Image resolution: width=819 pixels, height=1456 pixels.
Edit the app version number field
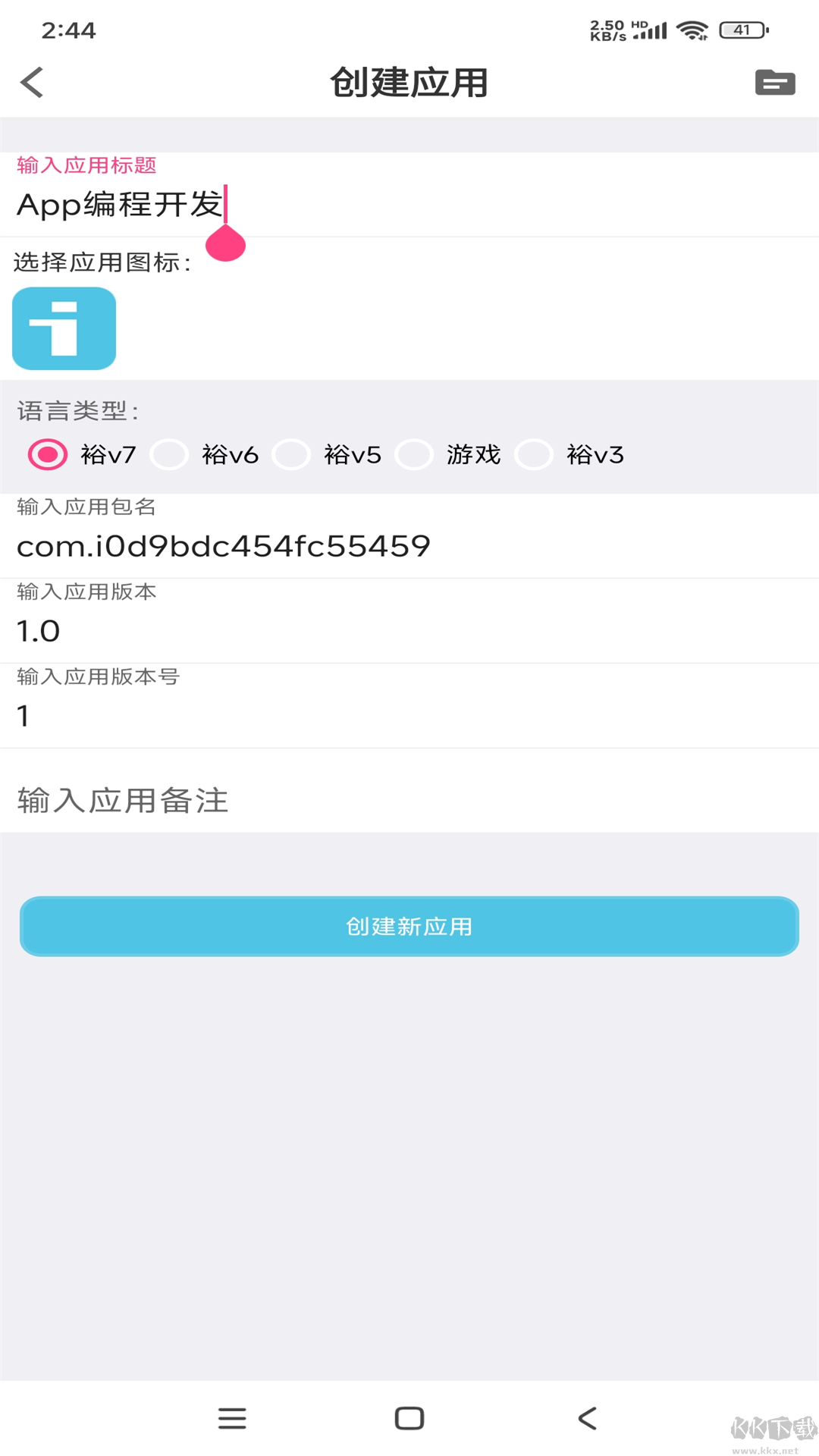409,716
